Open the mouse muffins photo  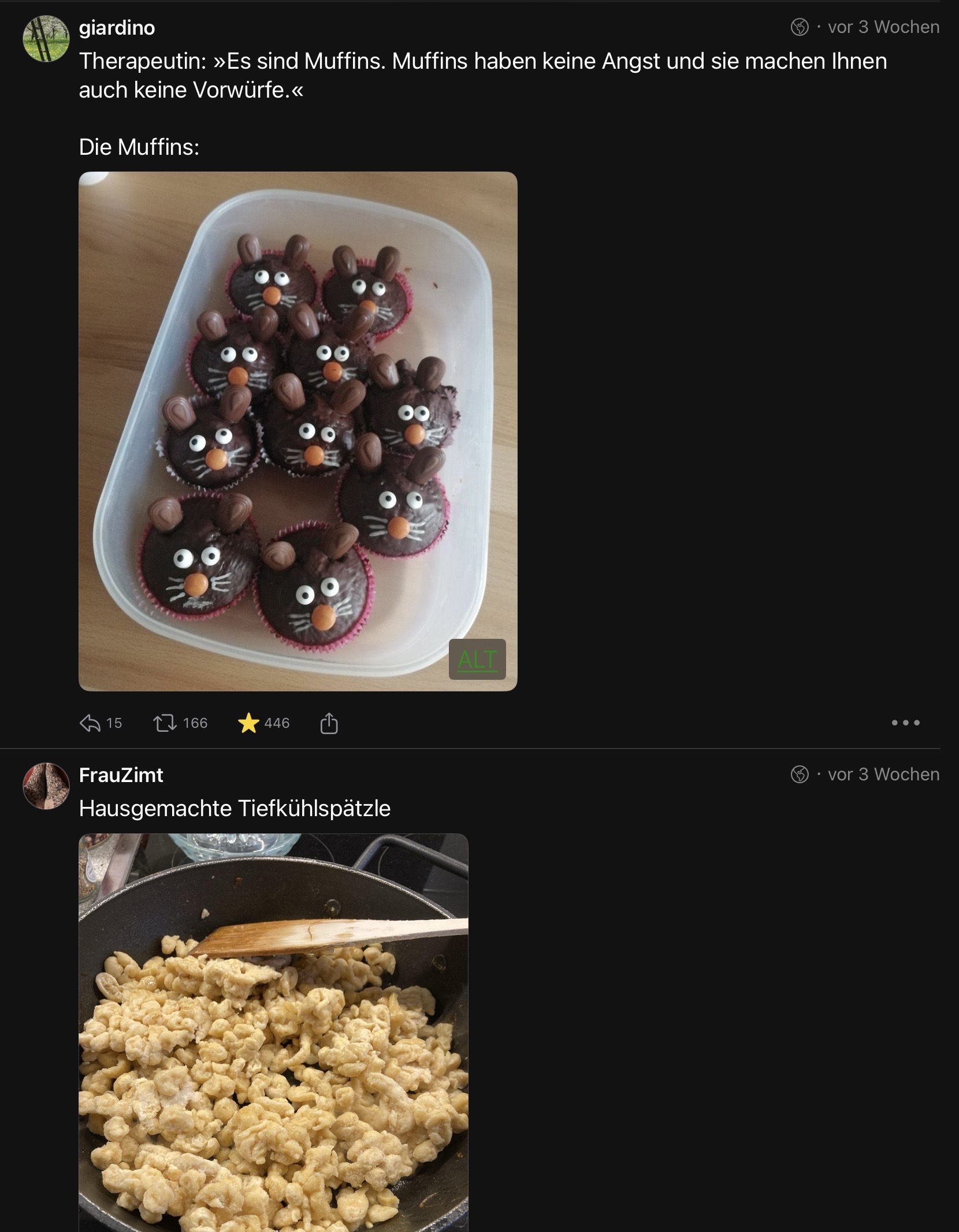298,431
